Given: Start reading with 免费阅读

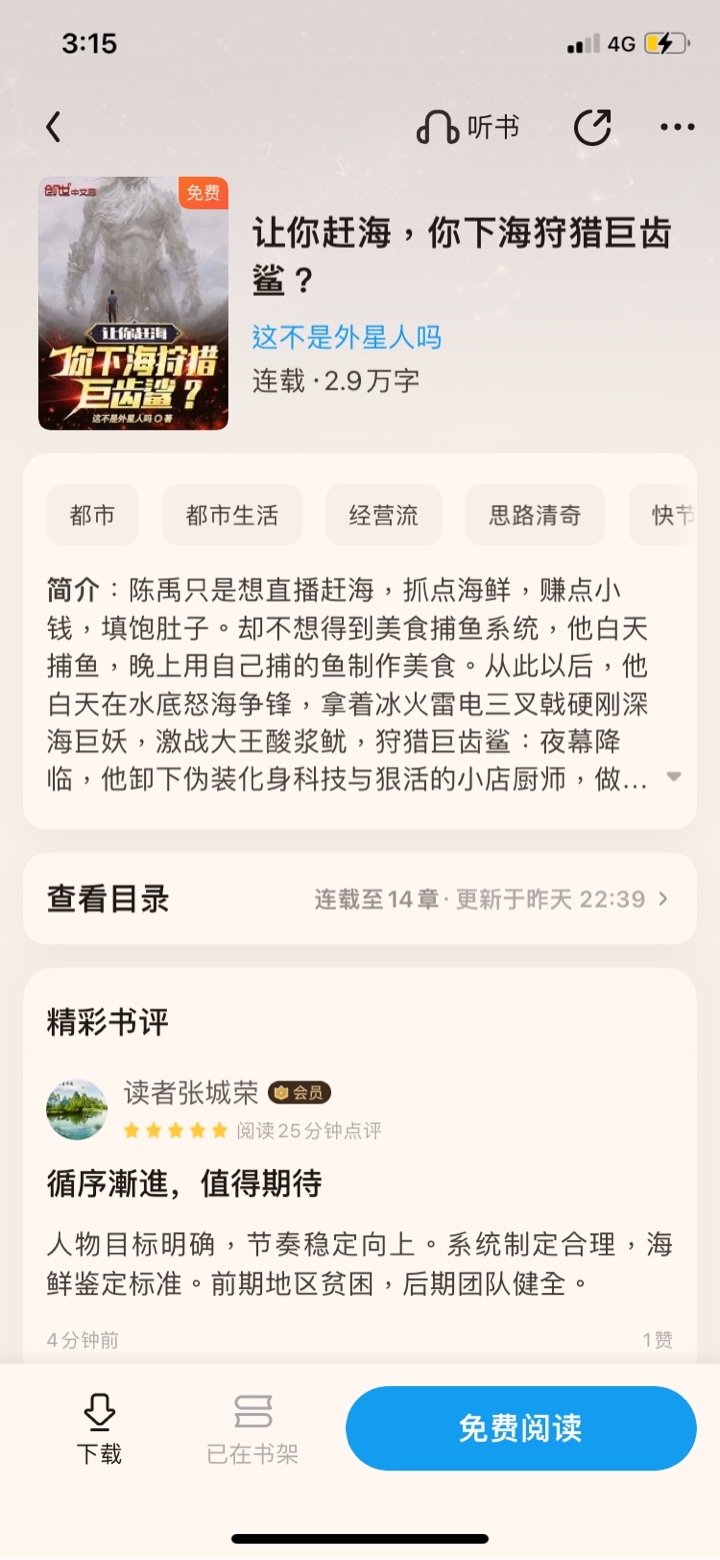Looking at the screenshot, I should 521,1428.
